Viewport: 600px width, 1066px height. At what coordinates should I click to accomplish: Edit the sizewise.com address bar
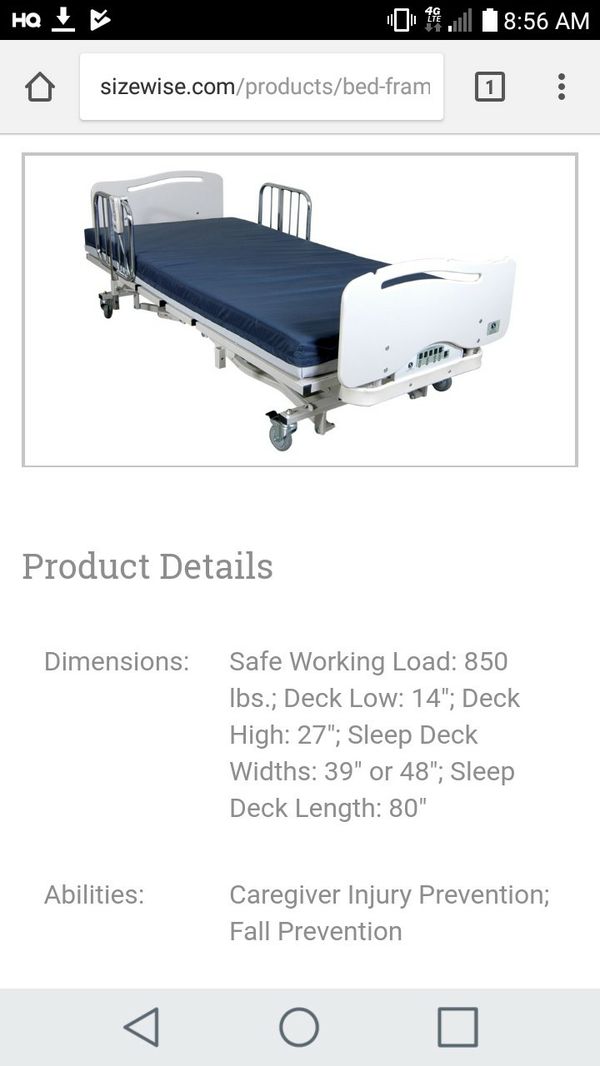point(262,87)
